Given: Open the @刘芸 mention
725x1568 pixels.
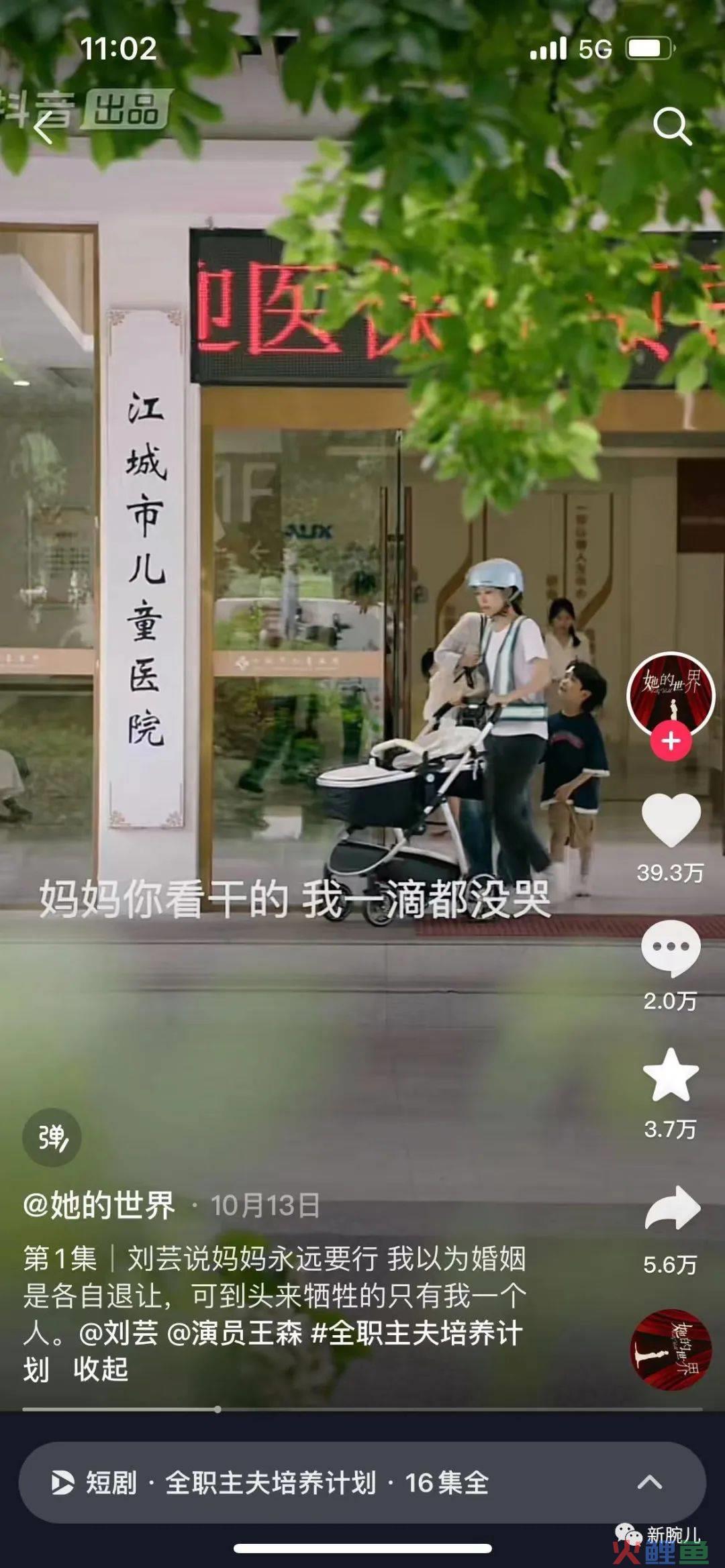Looking at the screenshot, I should 118,1332.
